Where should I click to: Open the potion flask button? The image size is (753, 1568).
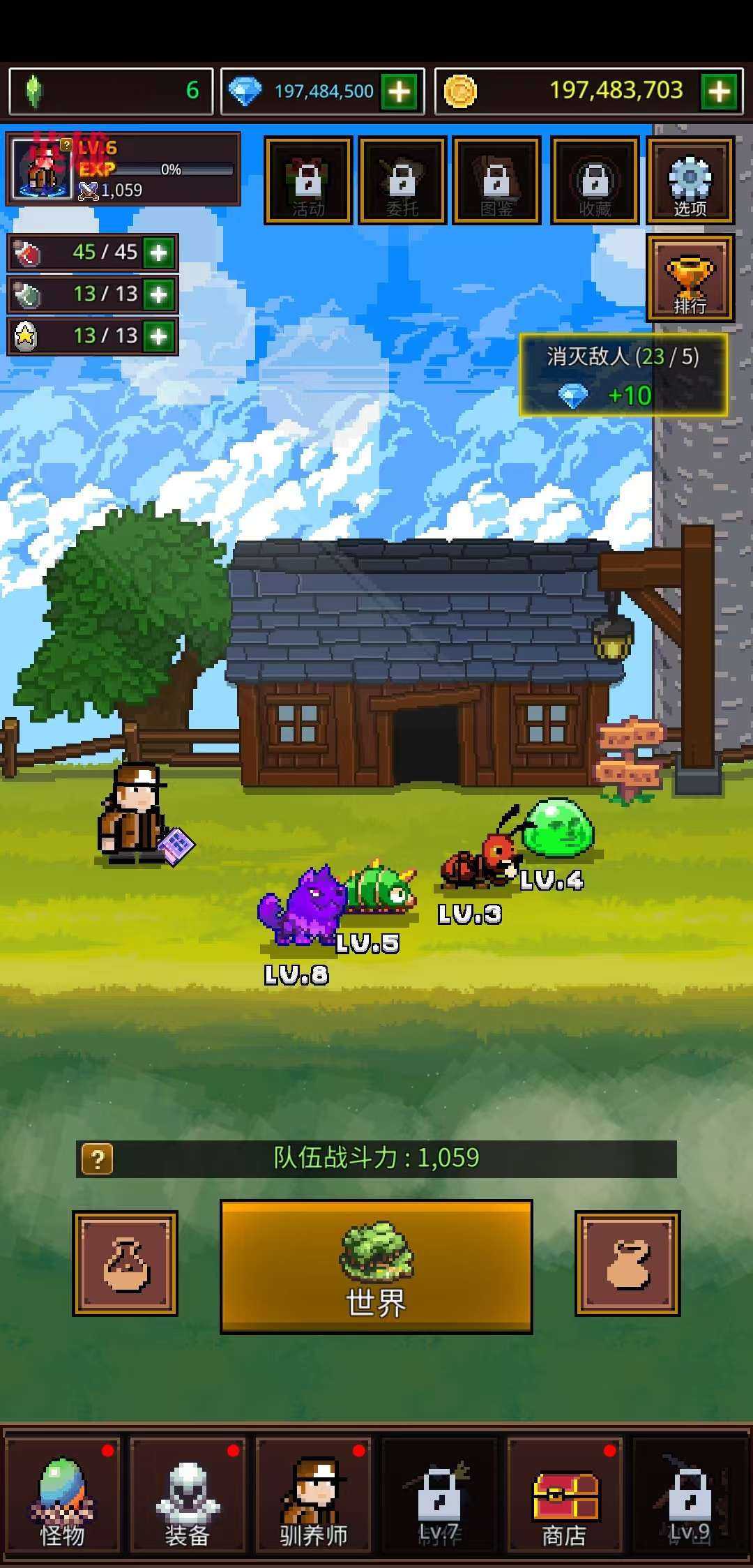click(x=125, y=1264)
